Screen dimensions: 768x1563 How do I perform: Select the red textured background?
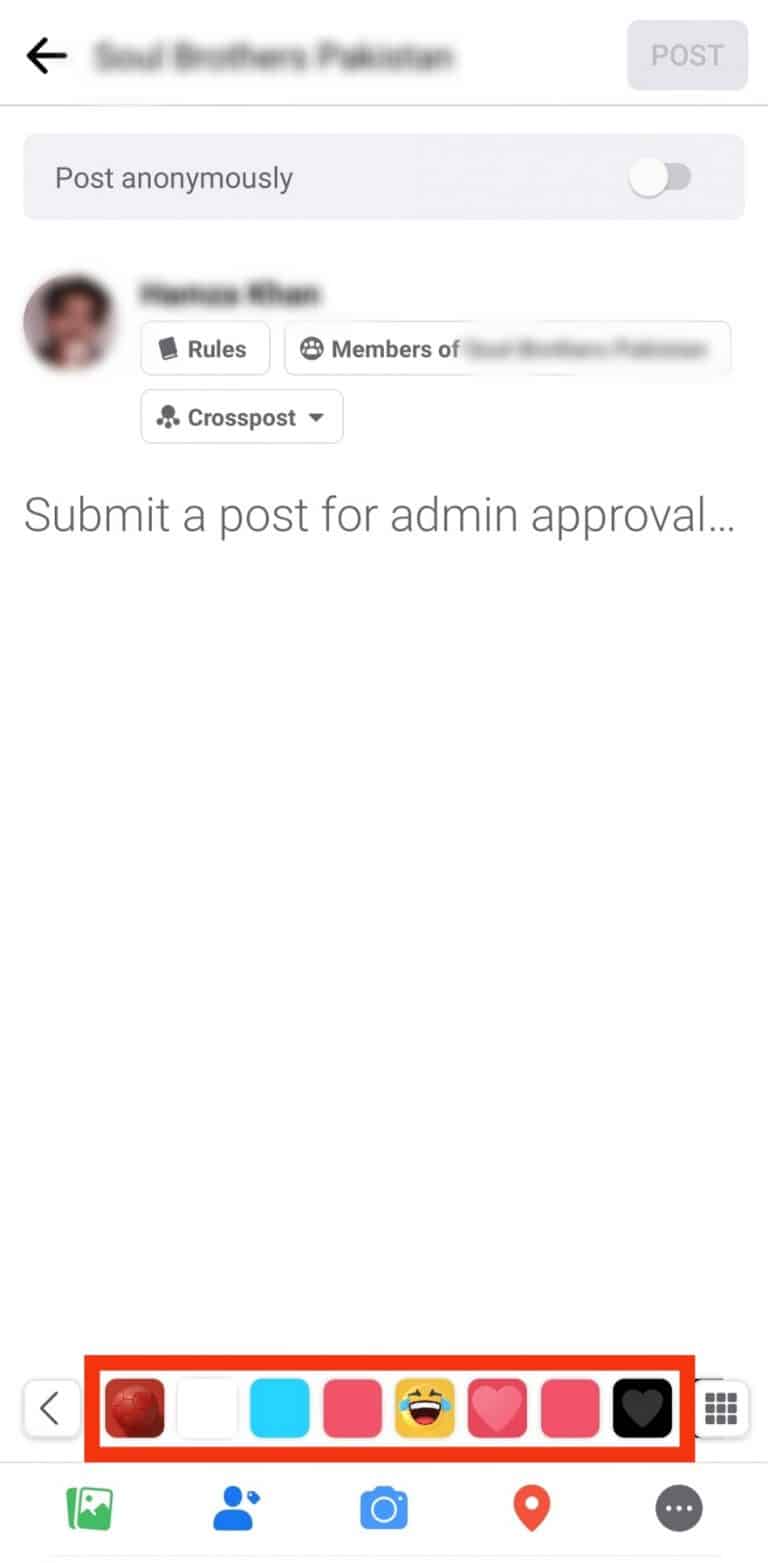coord(135,1408)
